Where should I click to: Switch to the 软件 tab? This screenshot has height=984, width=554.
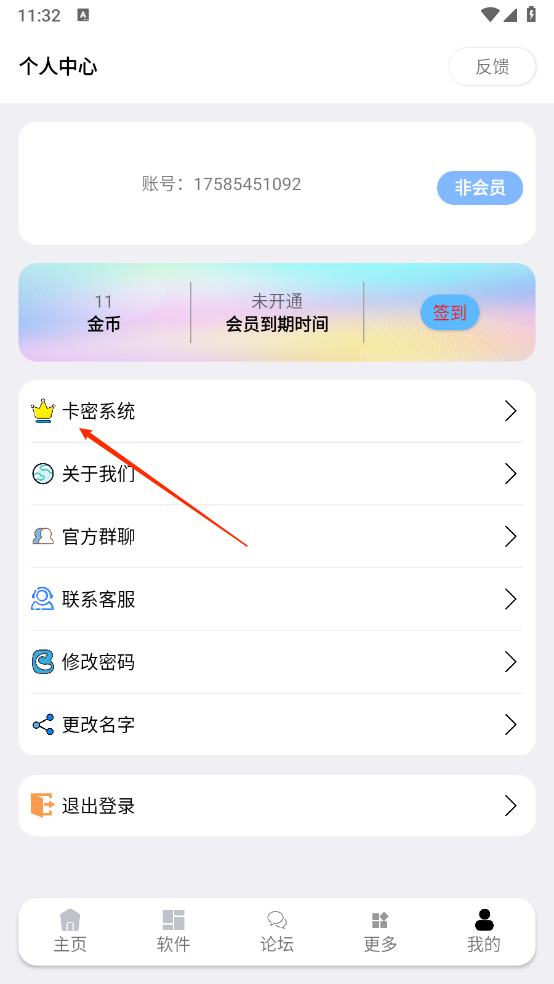[x=173, y=931]
